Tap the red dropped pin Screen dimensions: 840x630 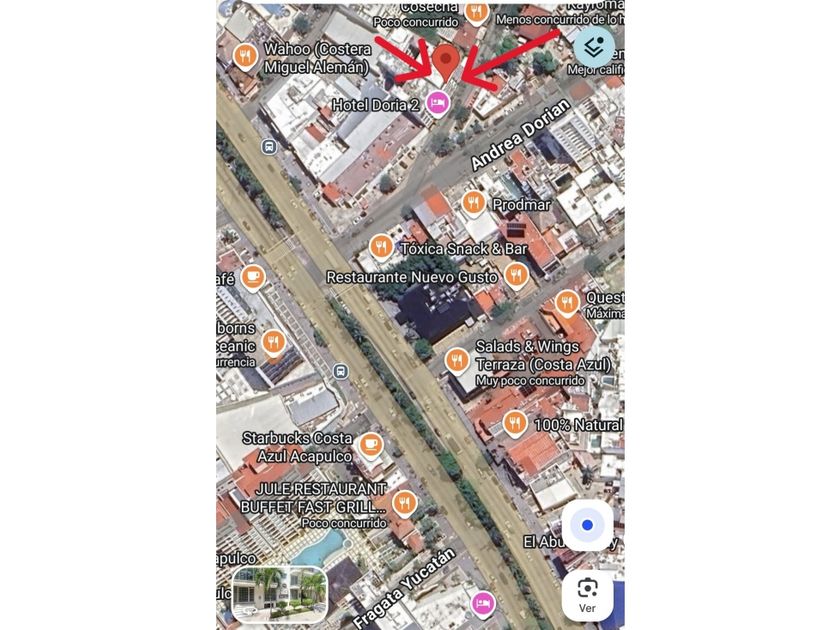(x=447, y=60)
